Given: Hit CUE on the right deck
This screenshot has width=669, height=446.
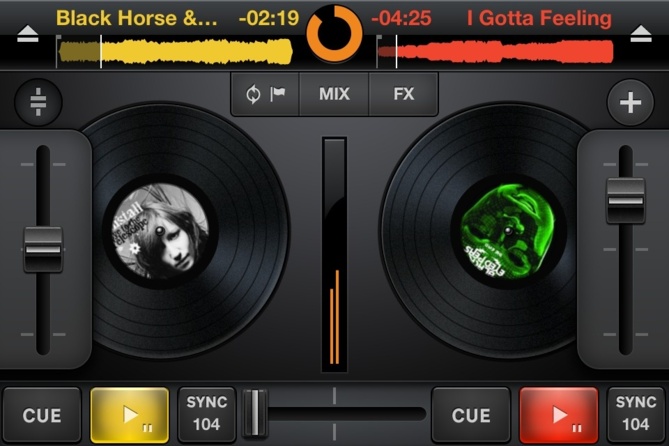Looking at the screenshot, I should [x=470, y=415].
